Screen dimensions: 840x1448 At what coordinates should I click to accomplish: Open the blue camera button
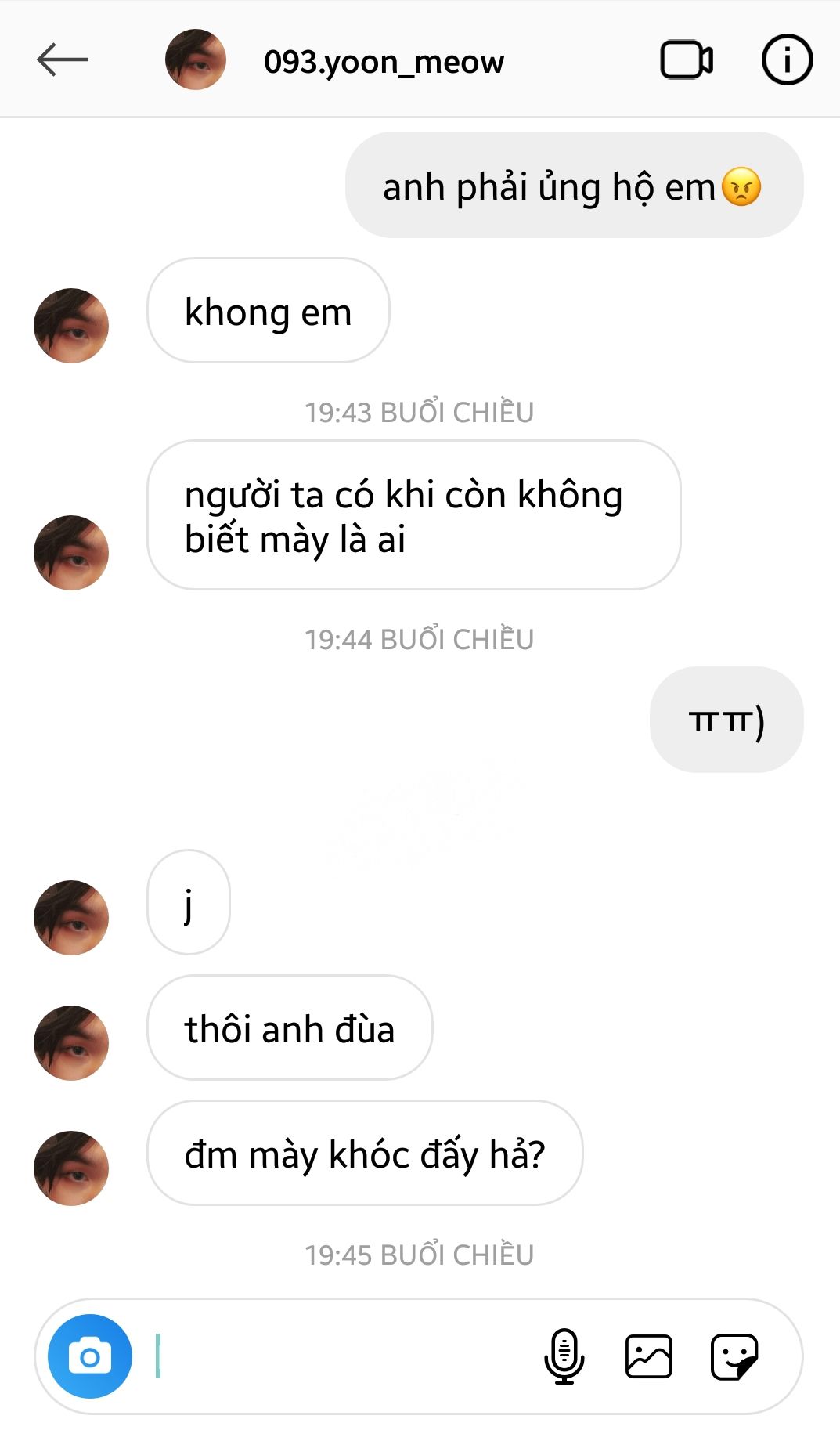coord(90,1356)
